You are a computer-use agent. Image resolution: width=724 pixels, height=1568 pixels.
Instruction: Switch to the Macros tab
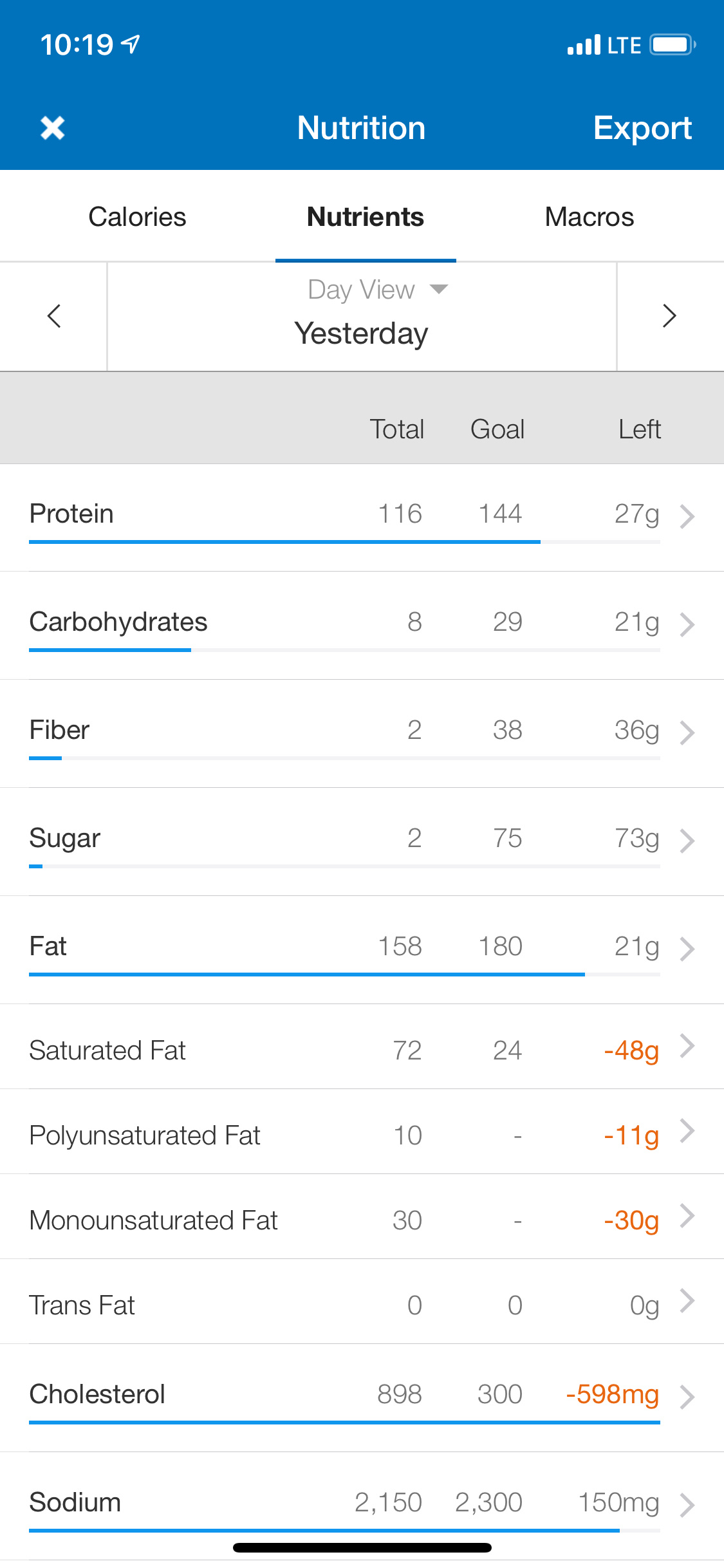click(x=589, y=217)
